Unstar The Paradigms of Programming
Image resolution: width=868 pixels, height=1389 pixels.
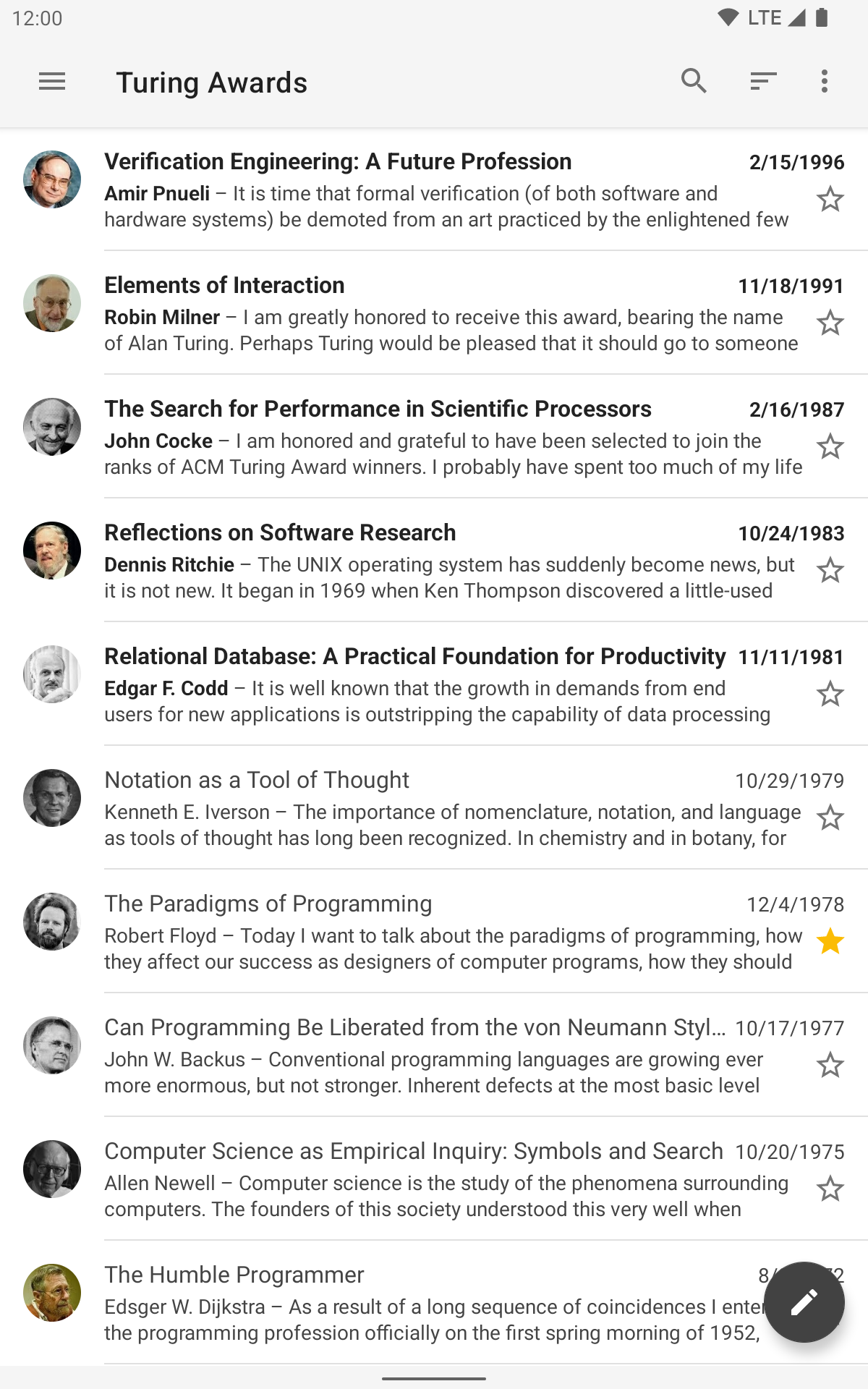(x=830, y=941)
